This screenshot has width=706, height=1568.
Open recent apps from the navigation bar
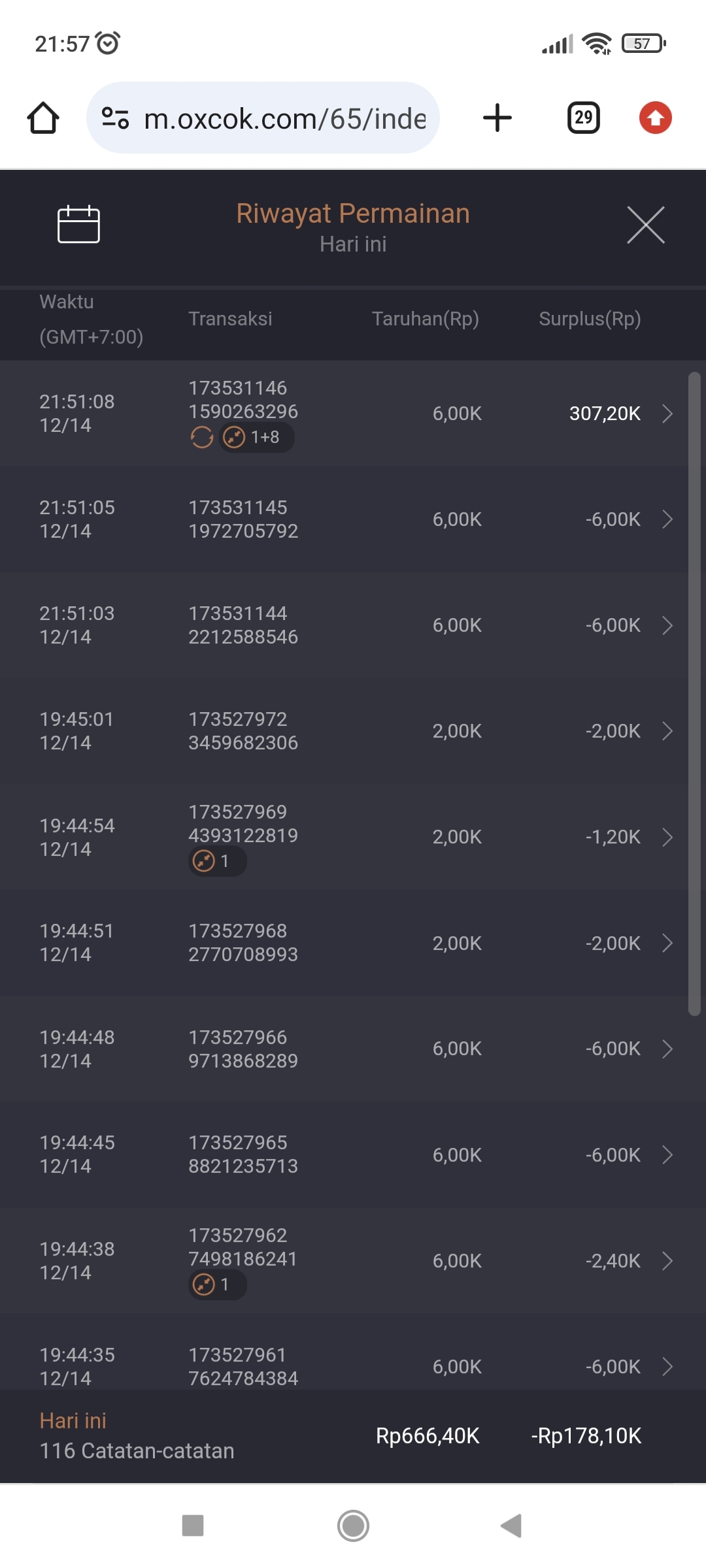click(x=193, y=1526)
